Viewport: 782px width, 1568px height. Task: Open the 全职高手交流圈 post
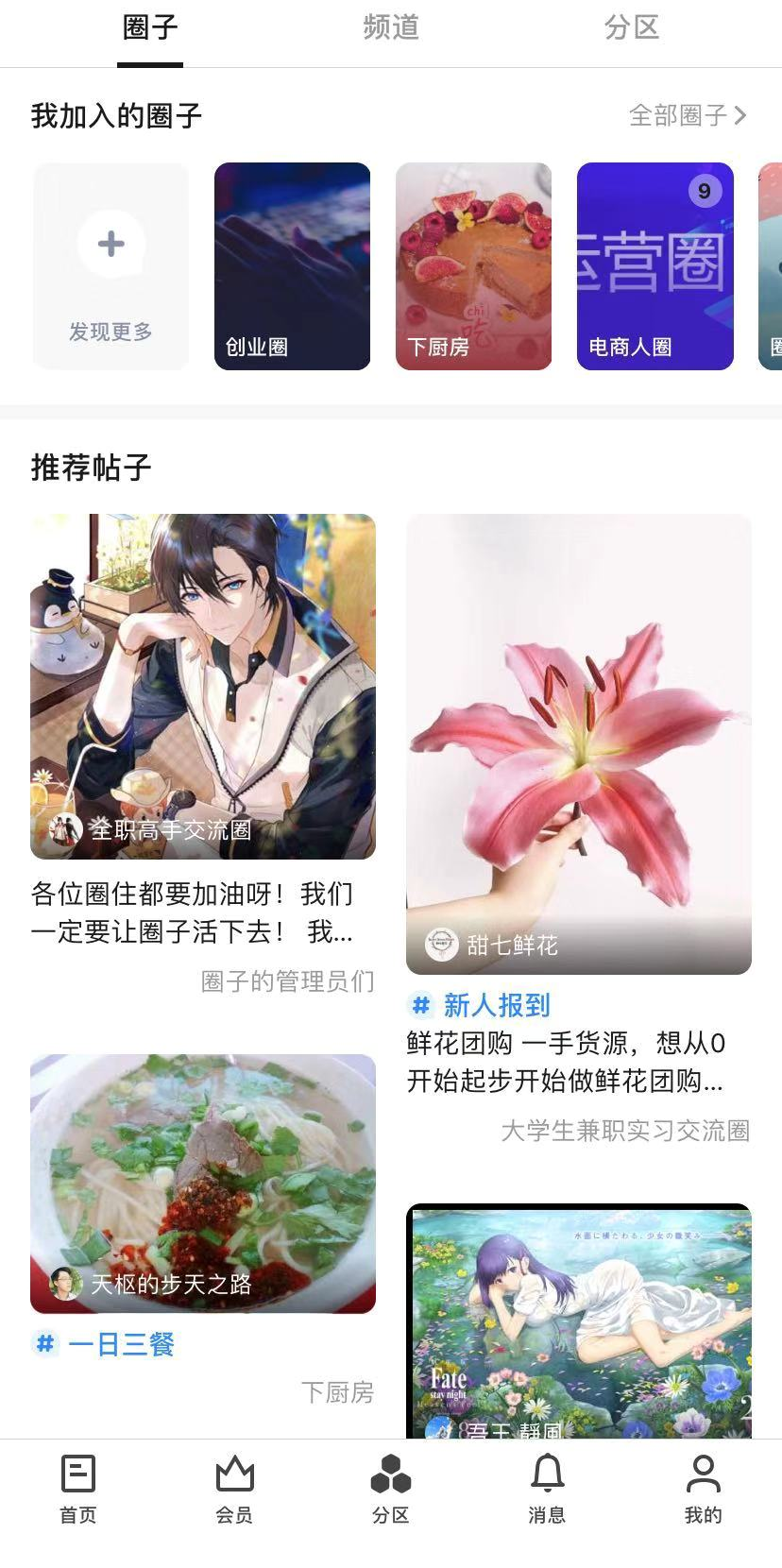tap(203, 686)
